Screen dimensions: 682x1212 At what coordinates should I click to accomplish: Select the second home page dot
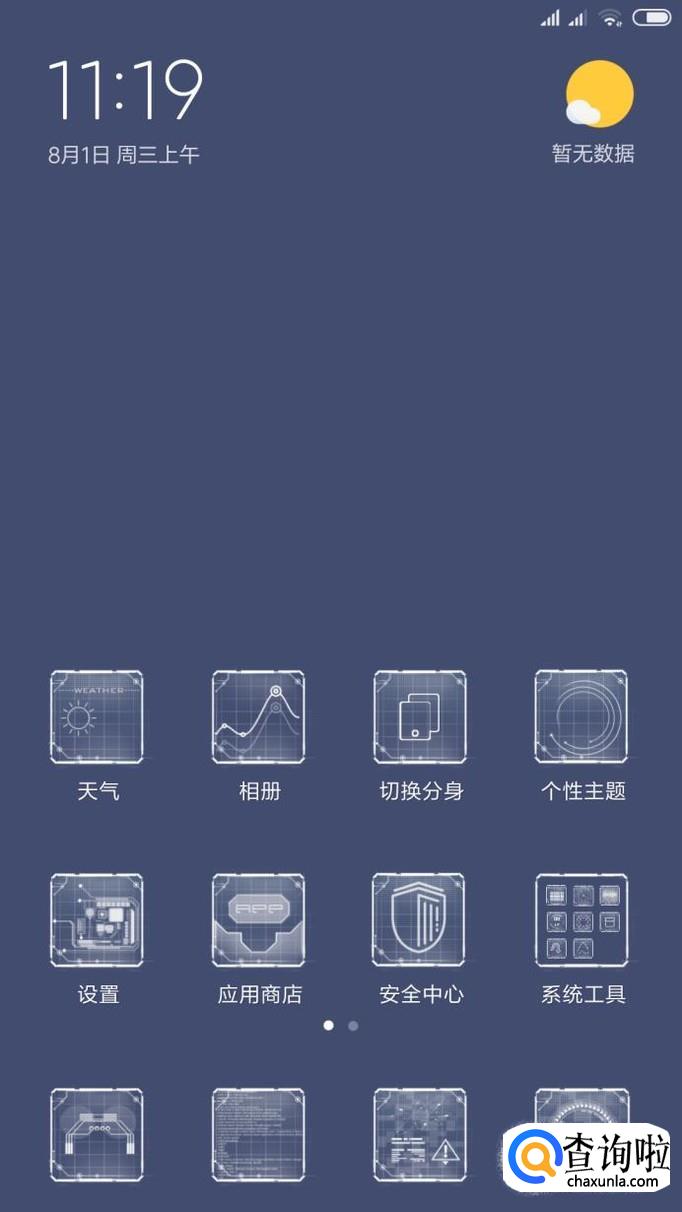[x=353, y=1025]
